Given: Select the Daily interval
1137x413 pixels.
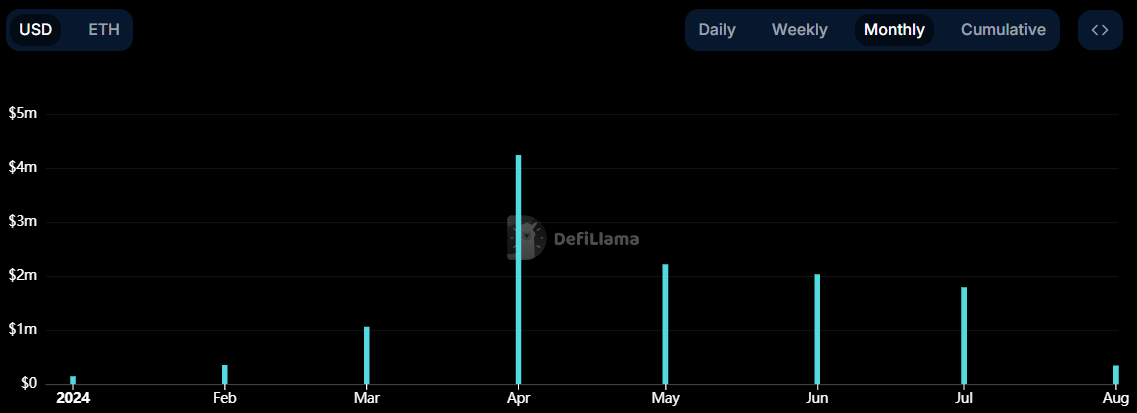Looking at the screenshot, I should coord(717,30).
